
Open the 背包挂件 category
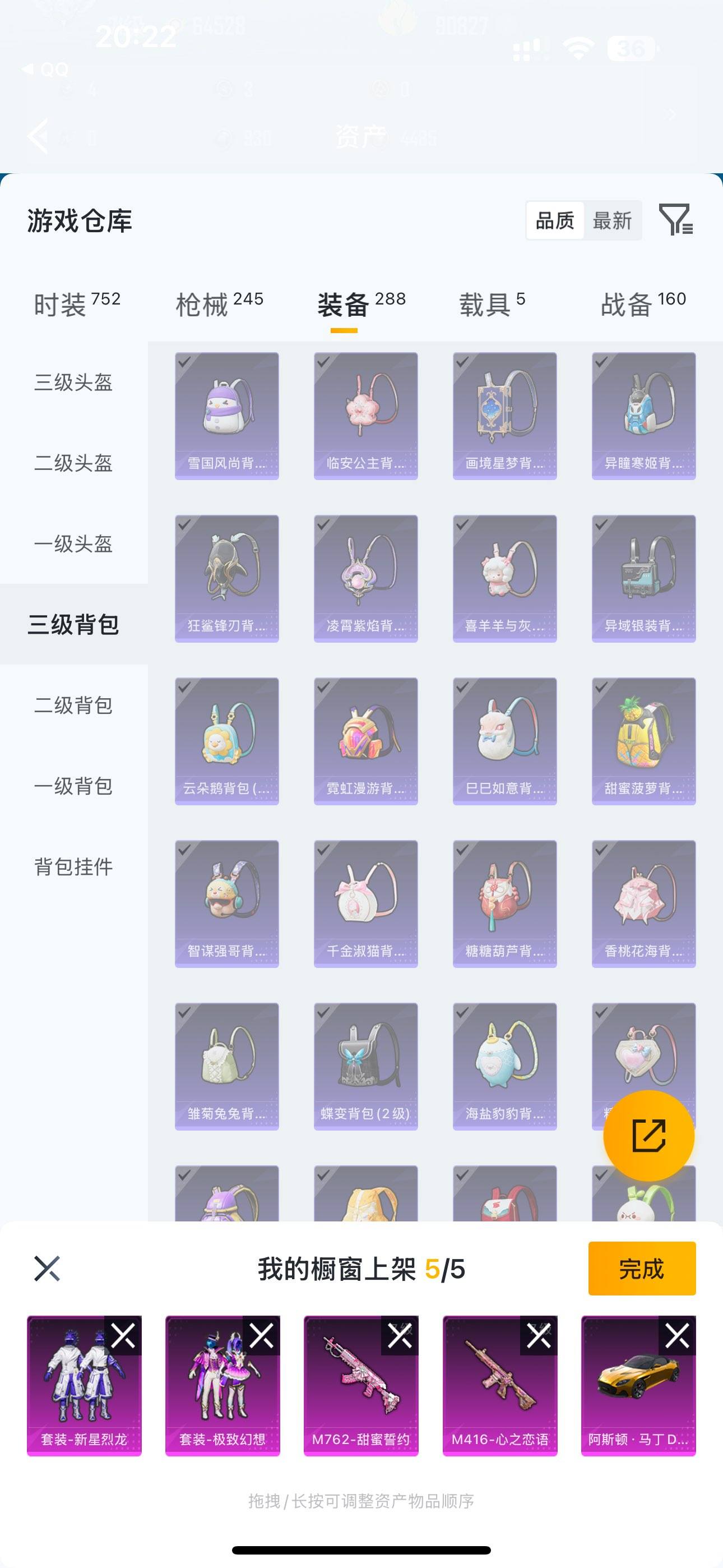pyautogui.click(x=73, y=866)
